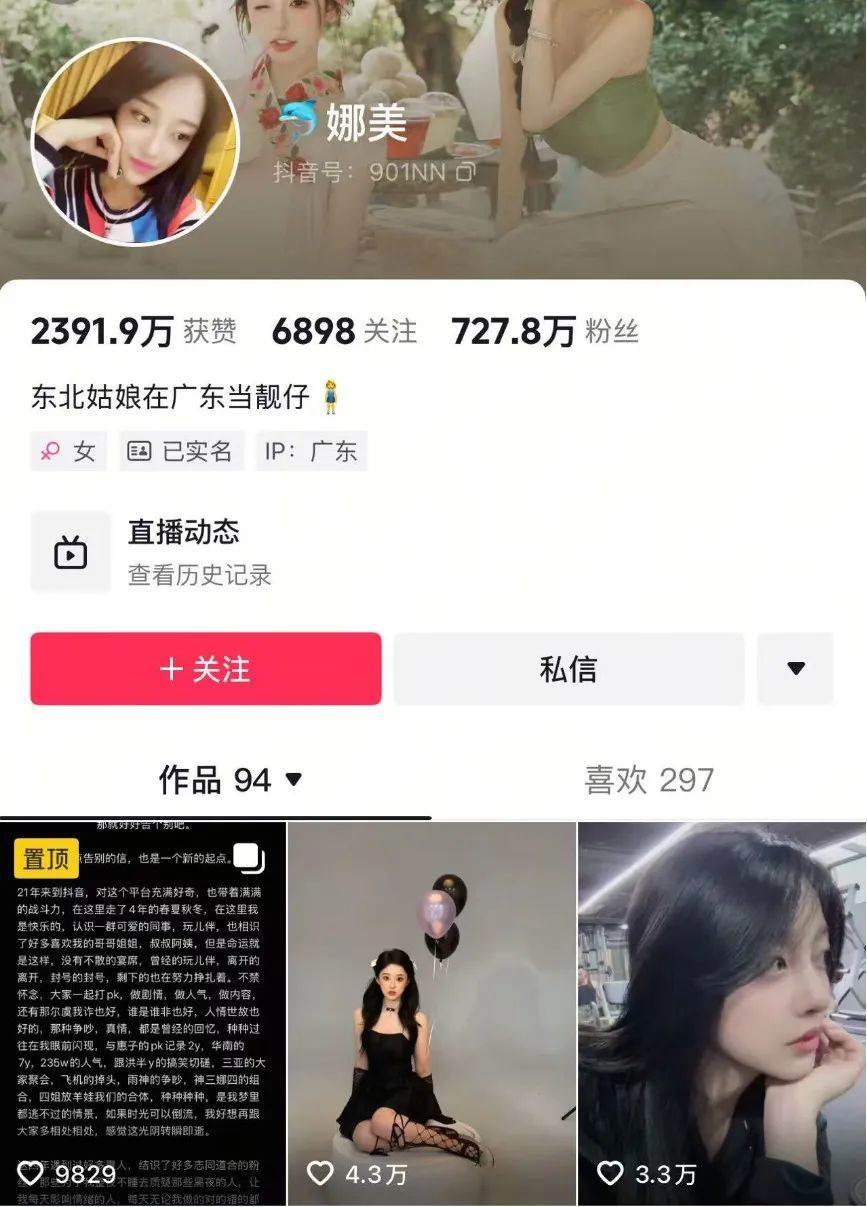This screenshot has height=1207, width=867.
Task: Tap the red 关注 follow button
Action: pos(206,669)
